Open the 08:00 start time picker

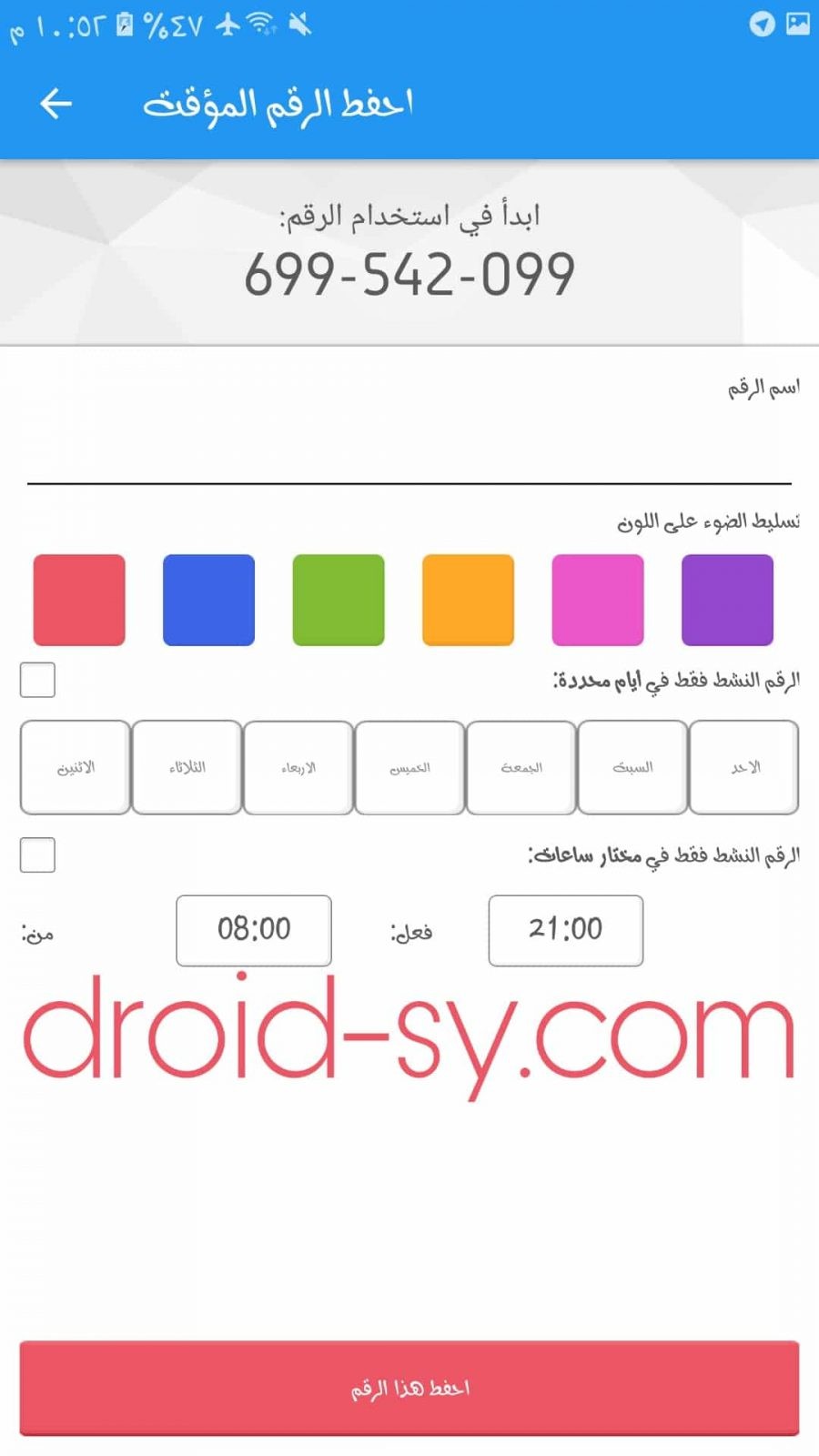pyautogui.click(x=254, y=930)
